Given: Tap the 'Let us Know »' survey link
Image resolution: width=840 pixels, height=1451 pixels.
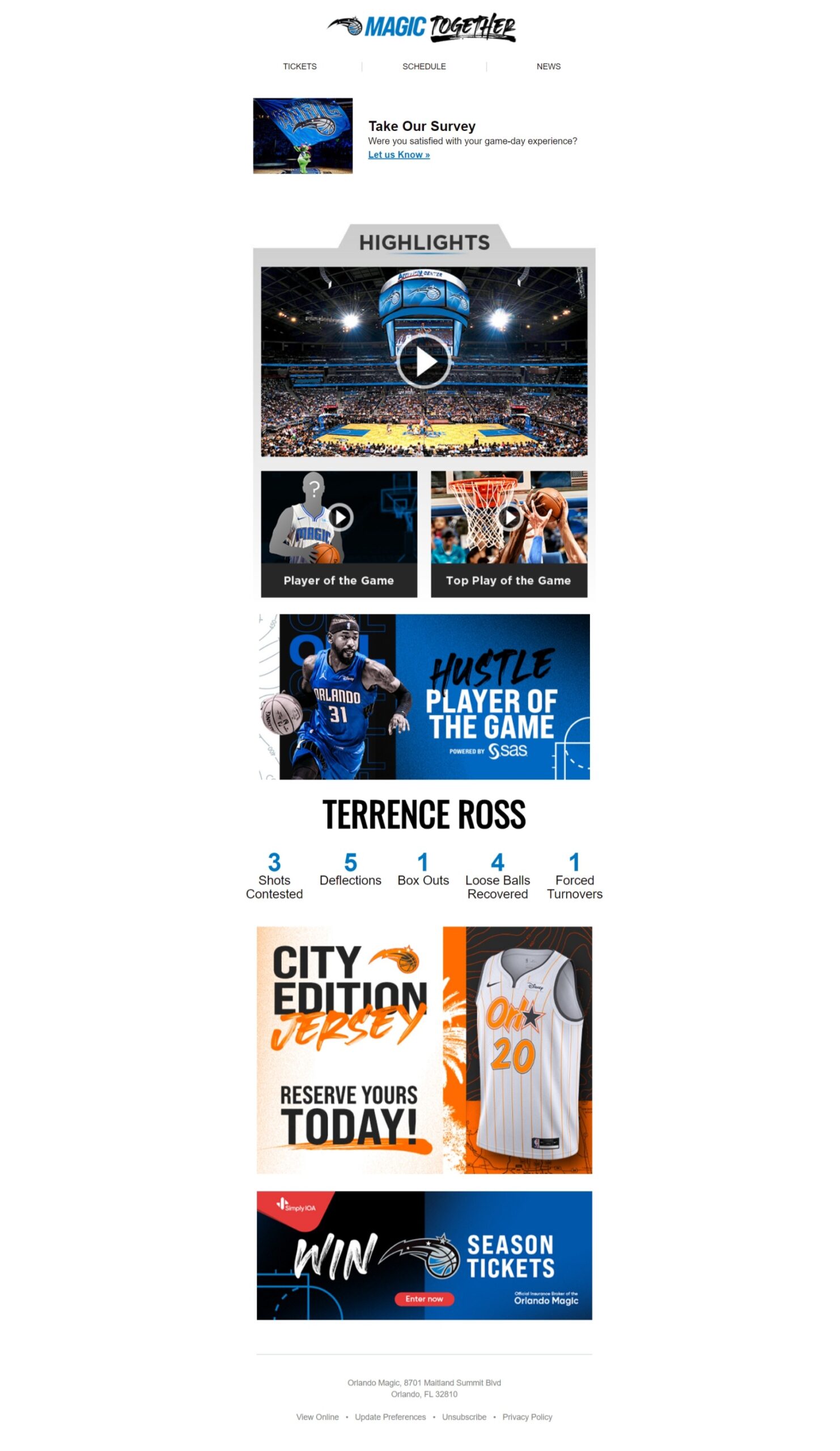Looking at the screenshot, I should 398,154.
